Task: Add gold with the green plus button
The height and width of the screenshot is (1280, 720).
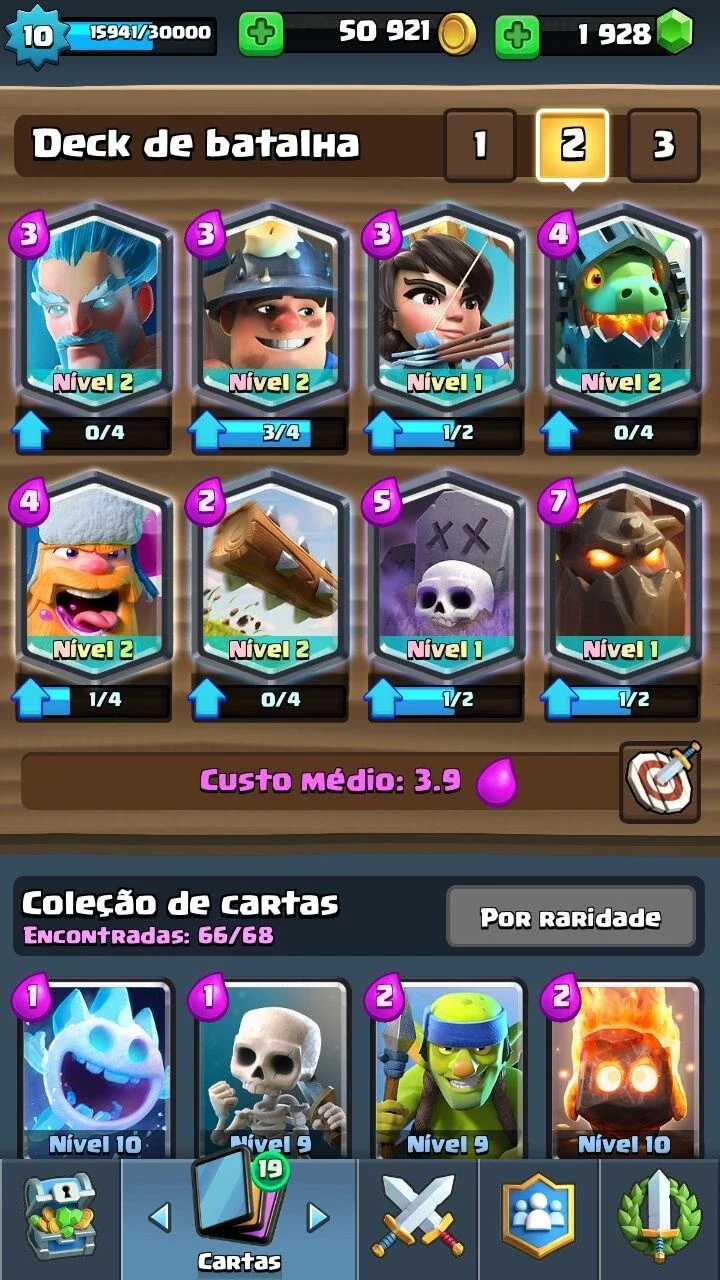Action: pyautogui.click(x=261, y=35)
